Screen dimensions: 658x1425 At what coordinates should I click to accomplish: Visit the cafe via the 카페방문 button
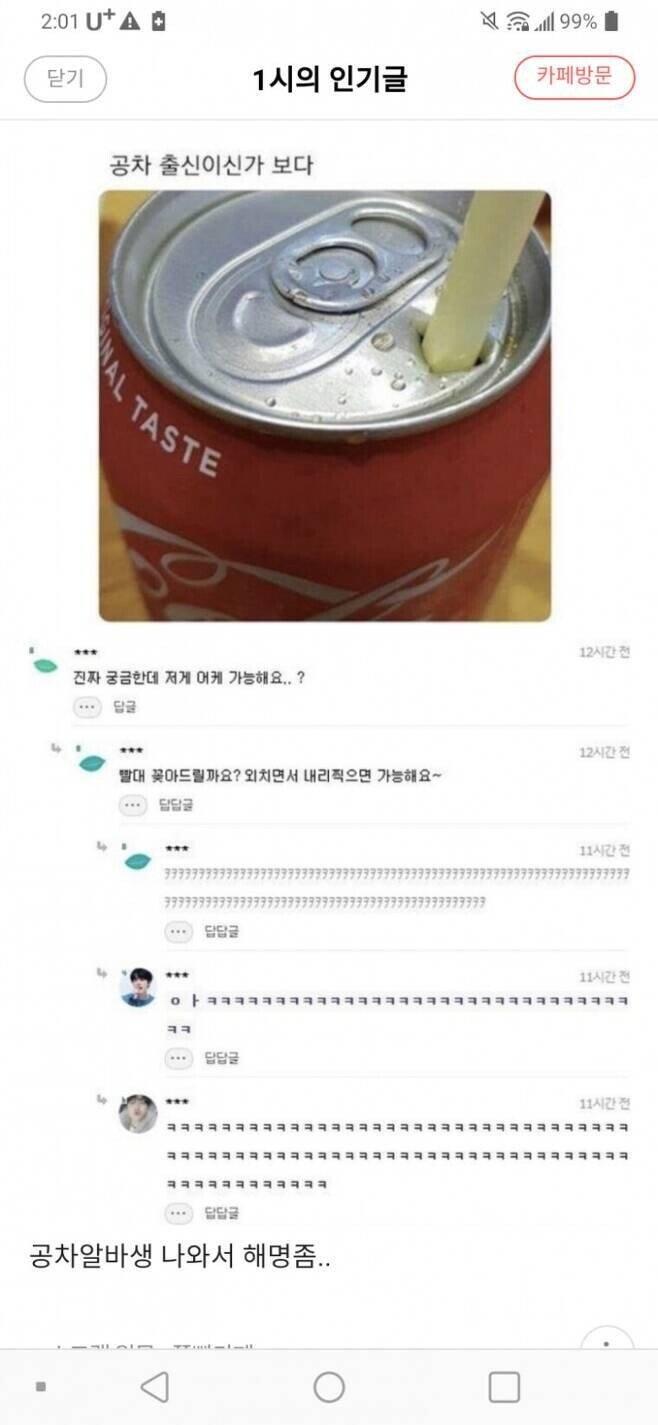[574, 78]
